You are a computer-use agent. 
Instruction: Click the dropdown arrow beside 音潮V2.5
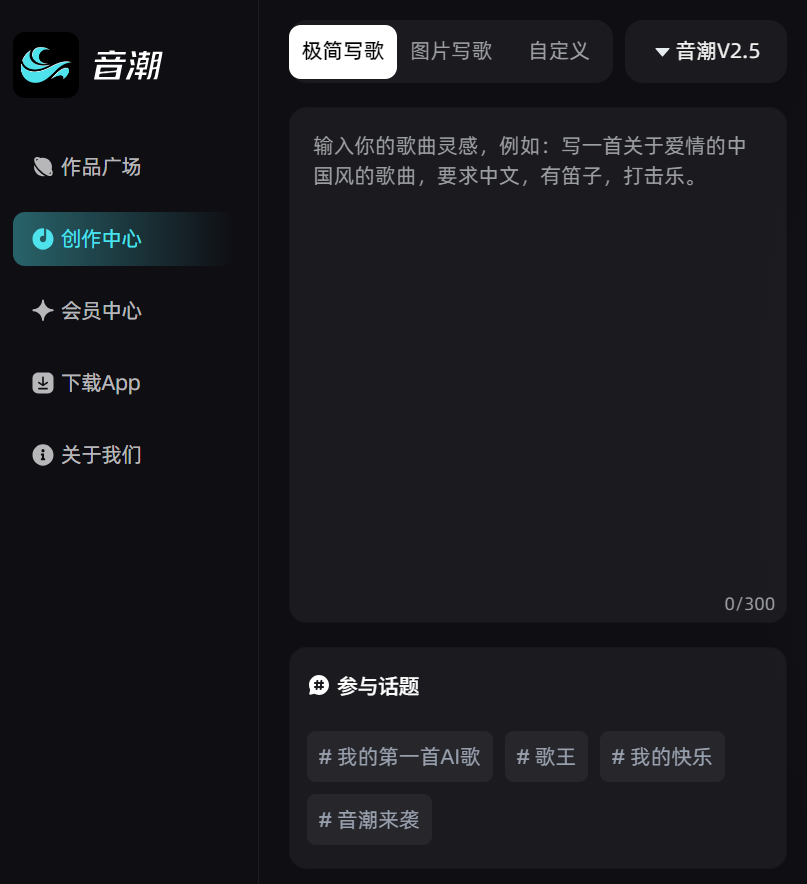(664, 51)
